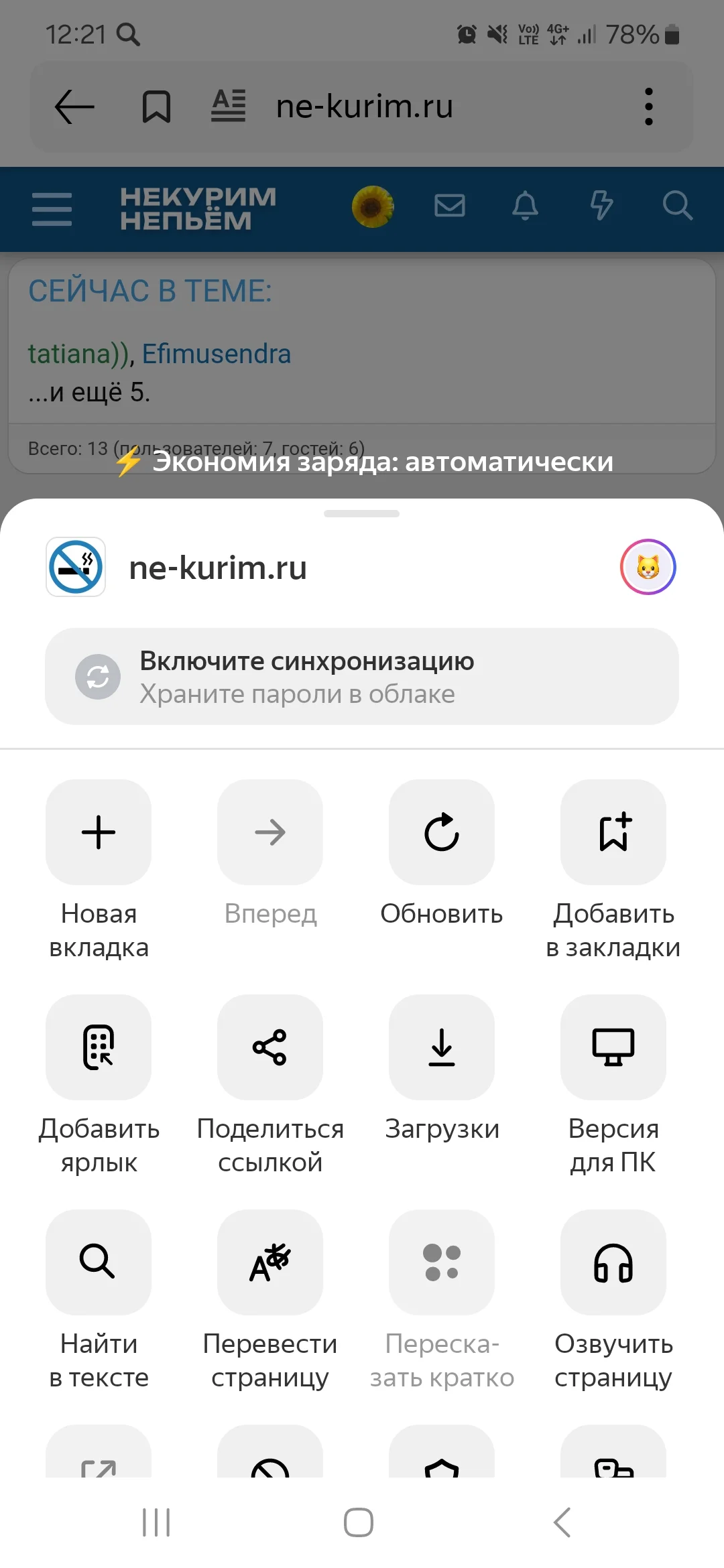Expand the sheet by its drag handle
724x1568 pixels.
coord(361,515)
